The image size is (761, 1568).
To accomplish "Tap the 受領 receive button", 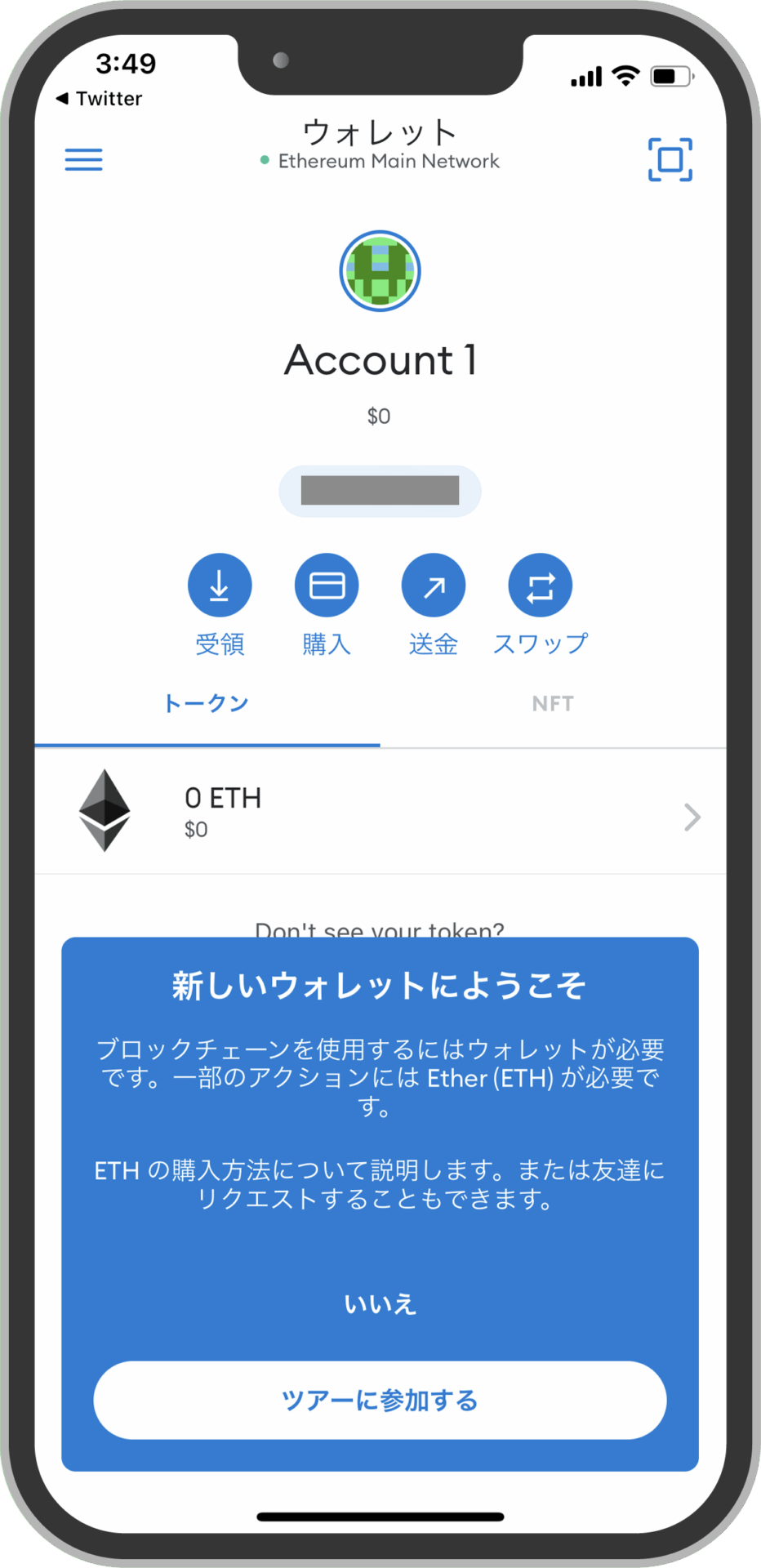I will pyautogui.click(x=220, y=586).
